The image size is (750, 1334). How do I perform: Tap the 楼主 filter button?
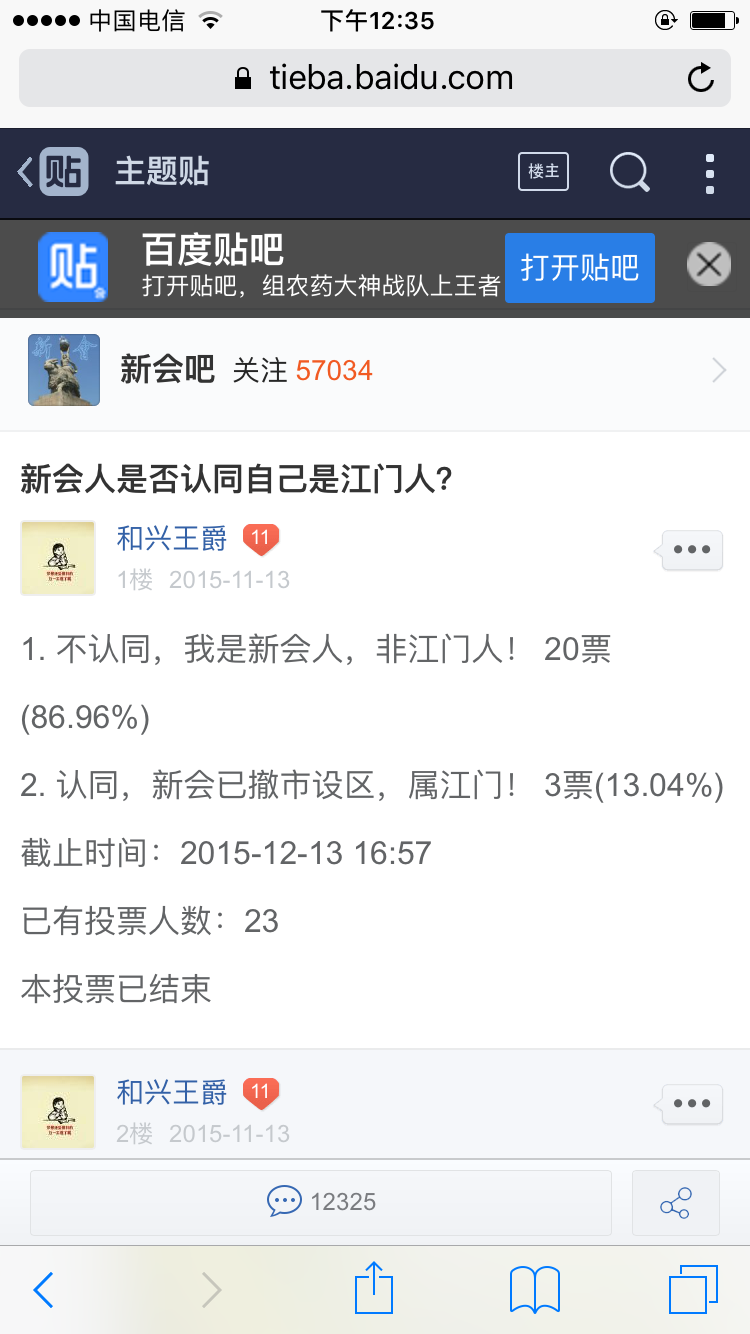tap(543, 172)
